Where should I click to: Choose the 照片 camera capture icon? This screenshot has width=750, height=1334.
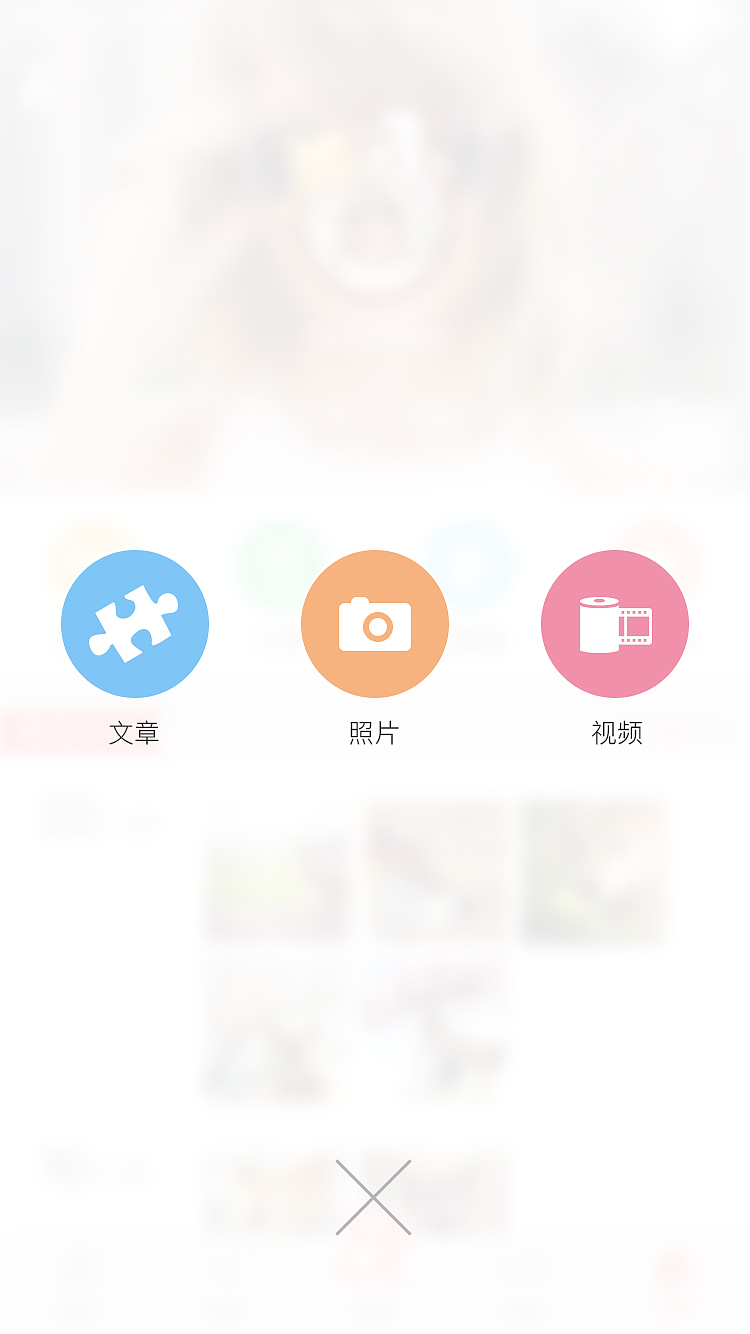pos(375,623)
